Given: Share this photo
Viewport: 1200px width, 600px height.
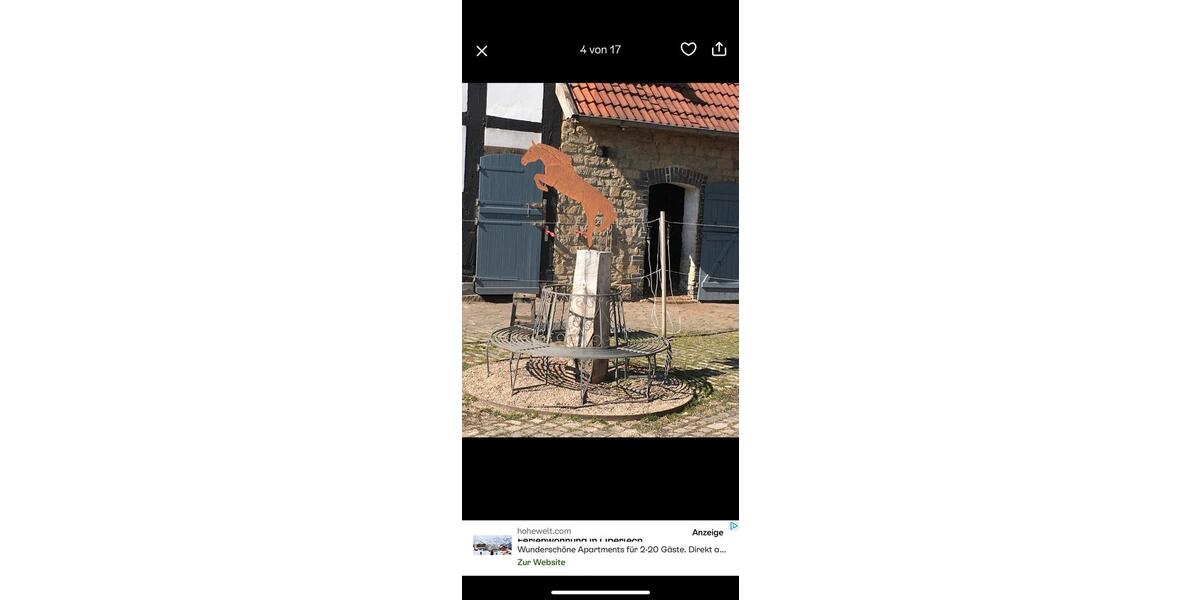Looking at the screenshot, I should pyautogui.click(x=719, y=49).
